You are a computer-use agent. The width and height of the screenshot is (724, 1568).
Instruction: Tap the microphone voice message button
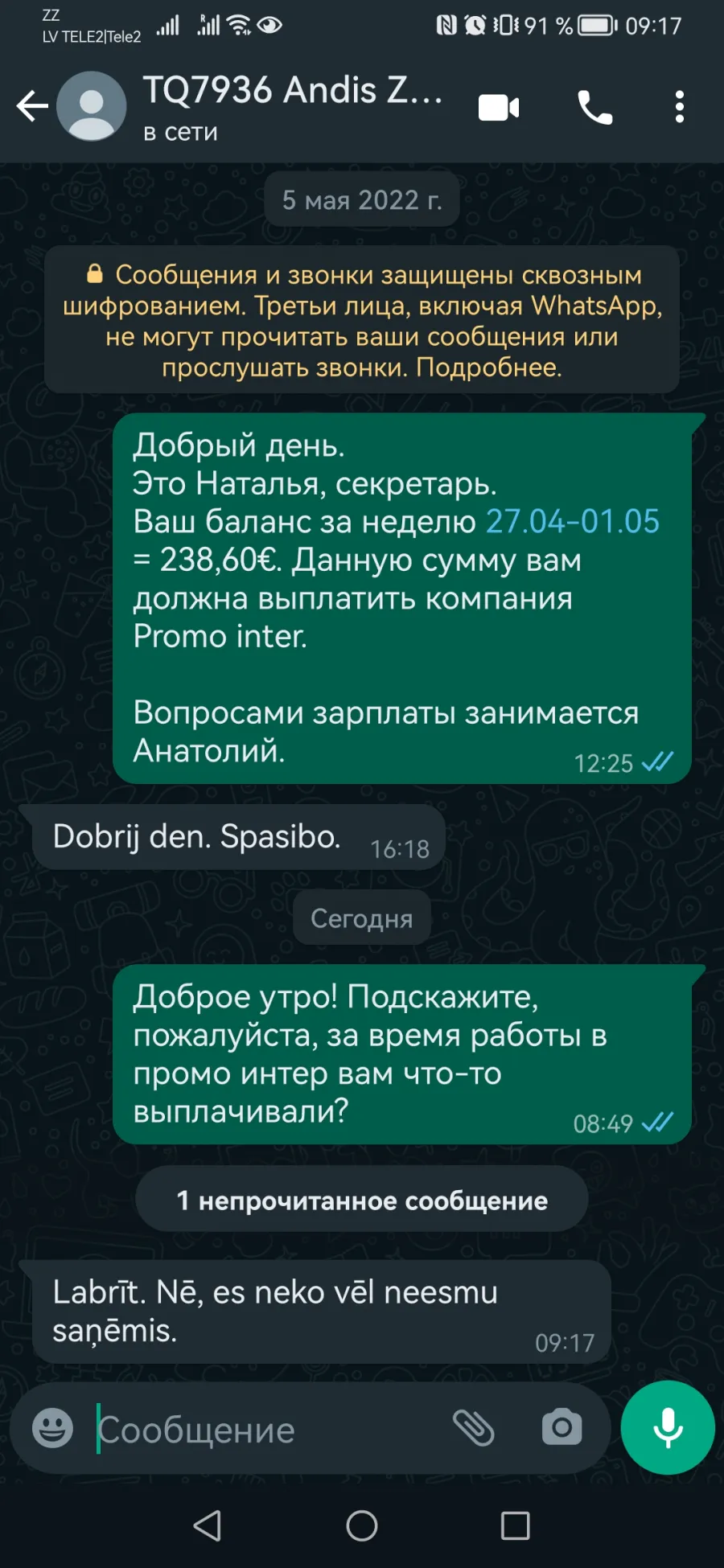click(x=668, y=1427)
